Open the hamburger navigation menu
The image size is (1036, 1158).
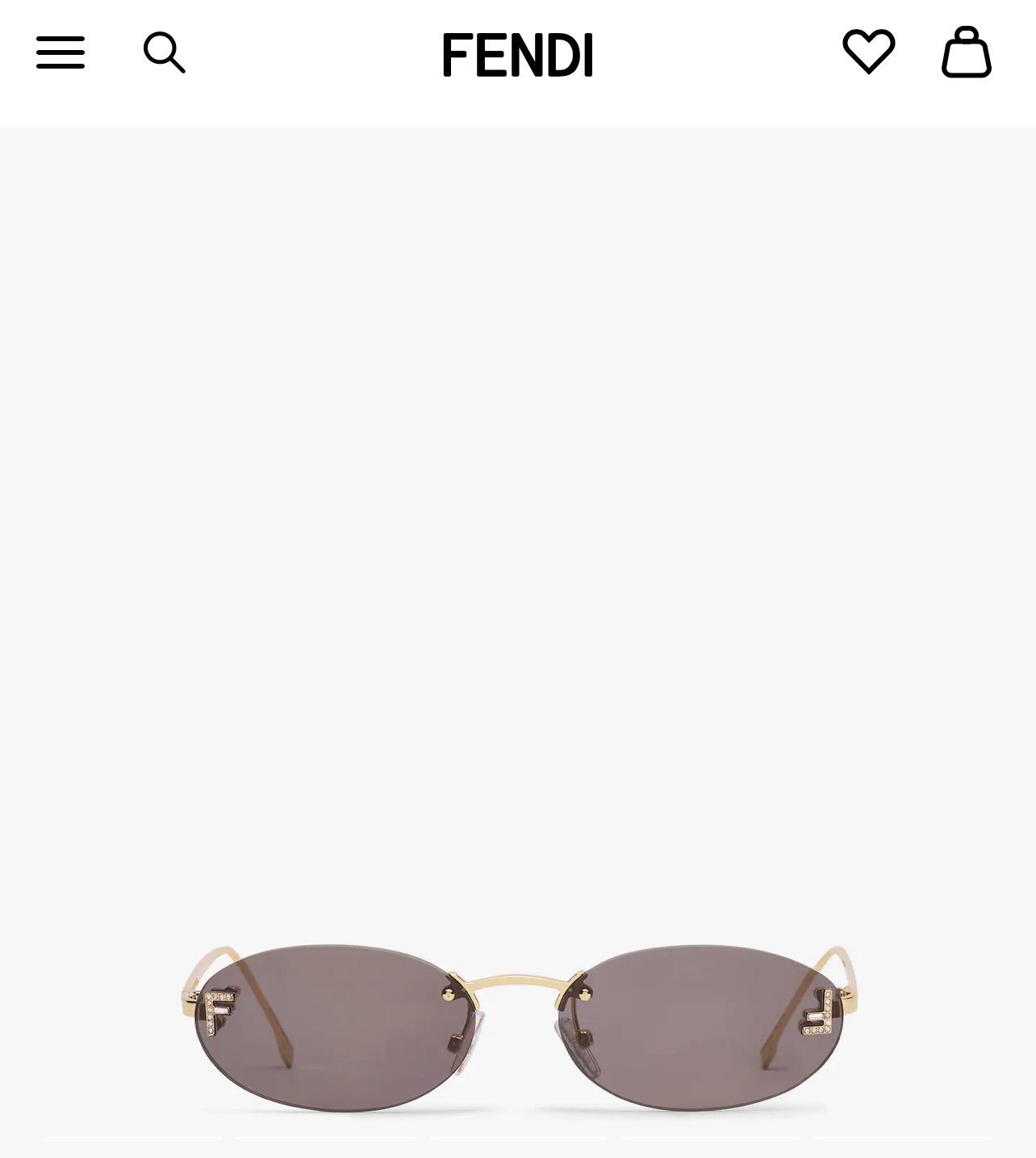click(x=61, y=52)
